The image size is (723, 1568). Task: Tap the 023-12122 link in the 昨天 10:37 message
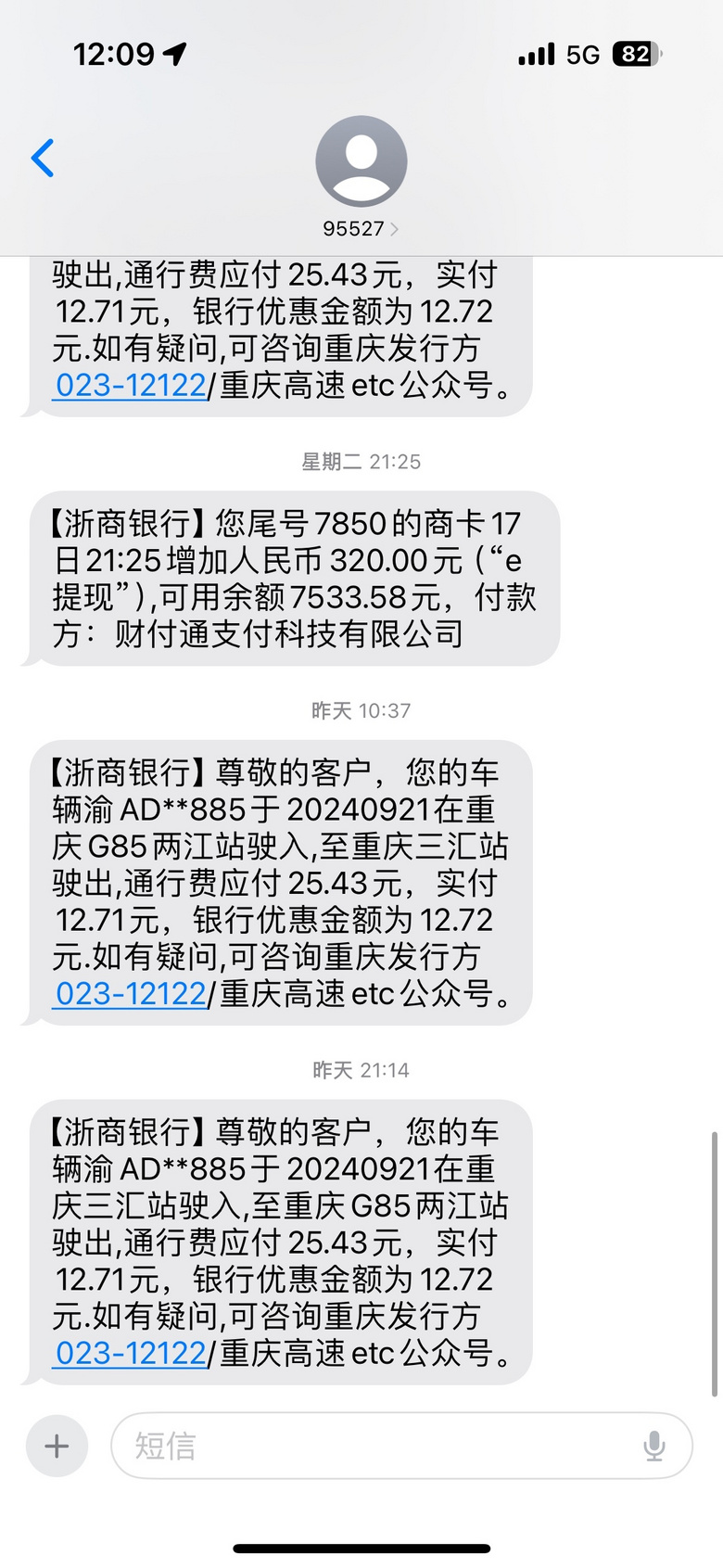(131, 994)
